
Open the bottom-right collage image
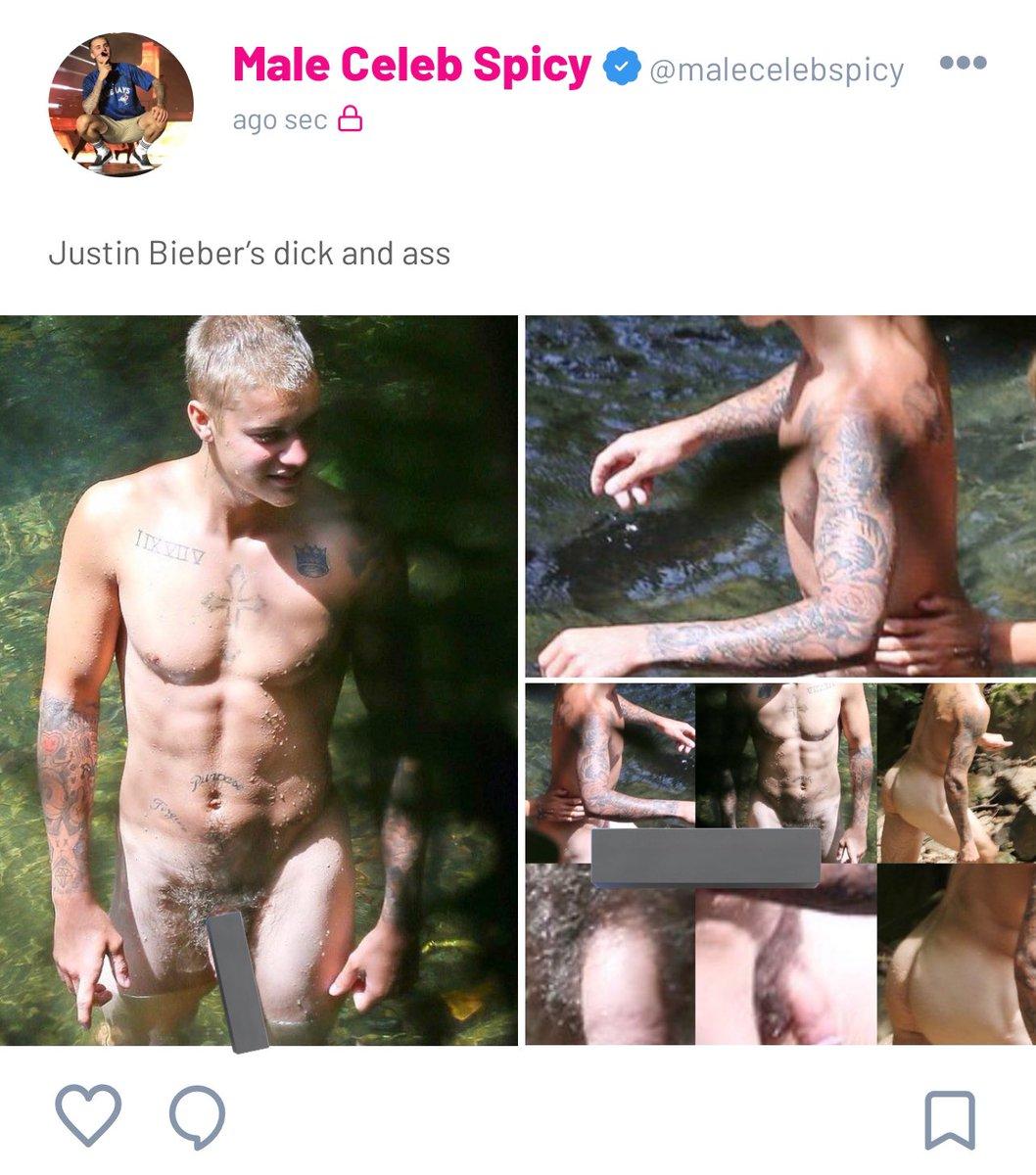[779, 864]
